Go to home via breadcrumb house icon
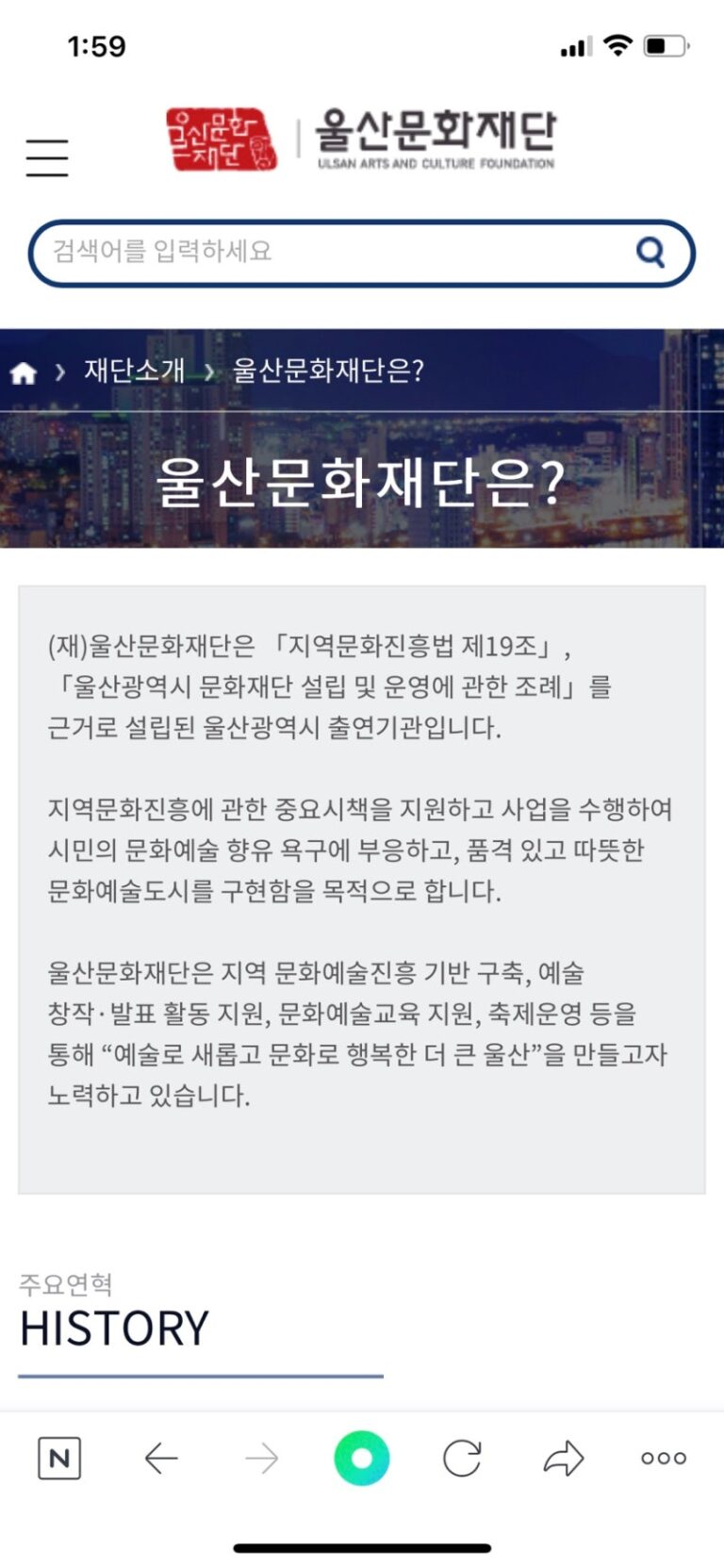 (x=23, y=372)
